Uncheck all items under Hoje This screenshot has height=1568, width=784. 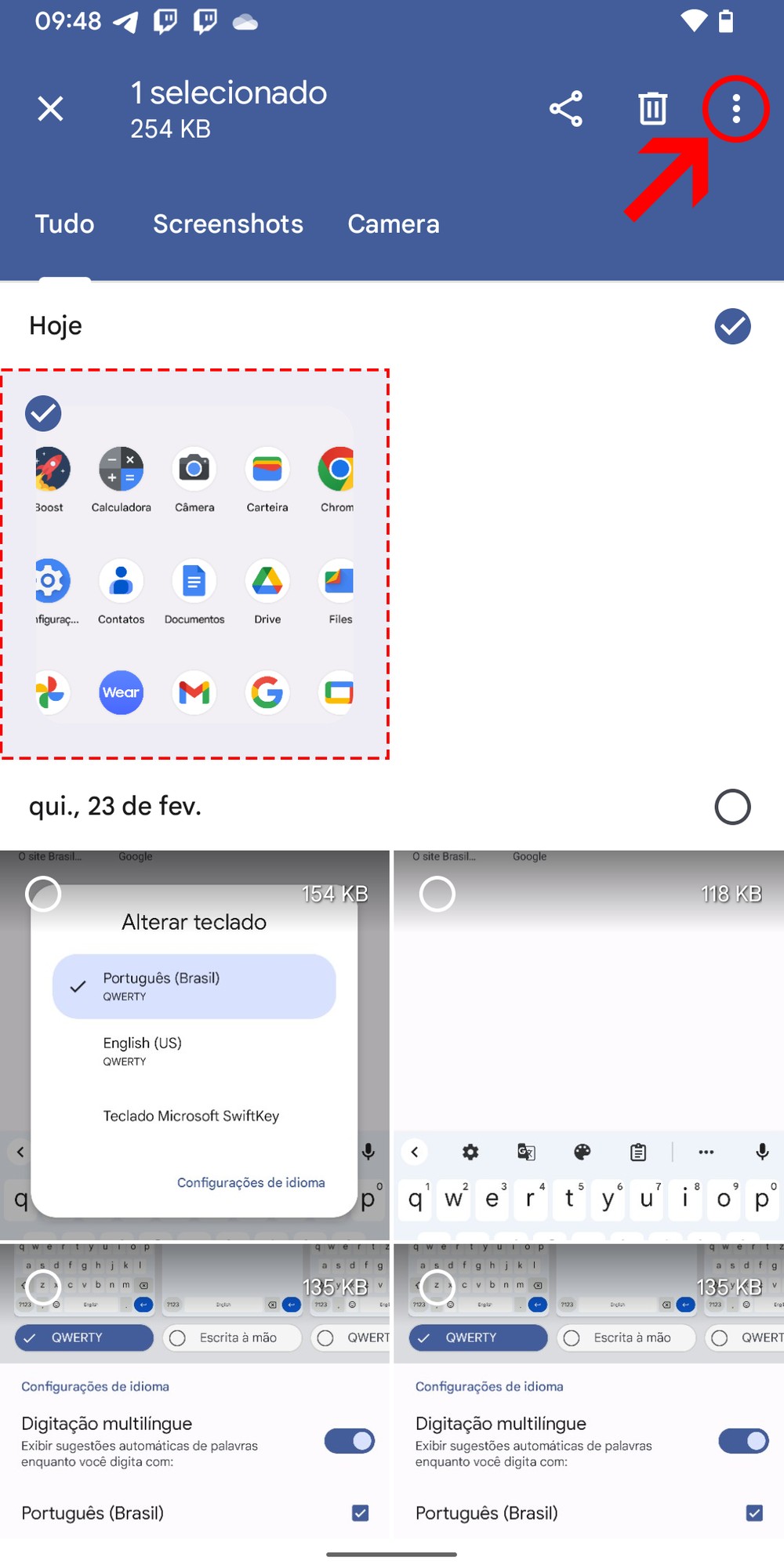point(732,326)
